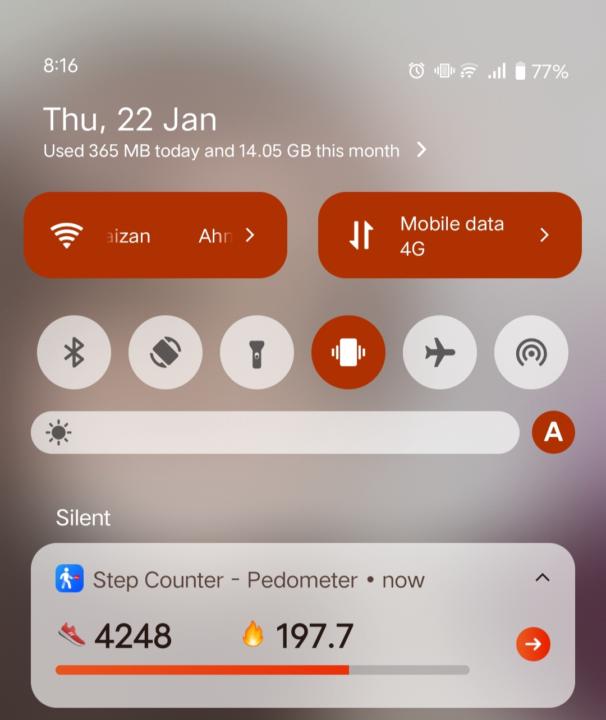Set brightness on the brightness slider
Image resolution: width=606 pixels, height=720 pixels.
click(275, 433)
